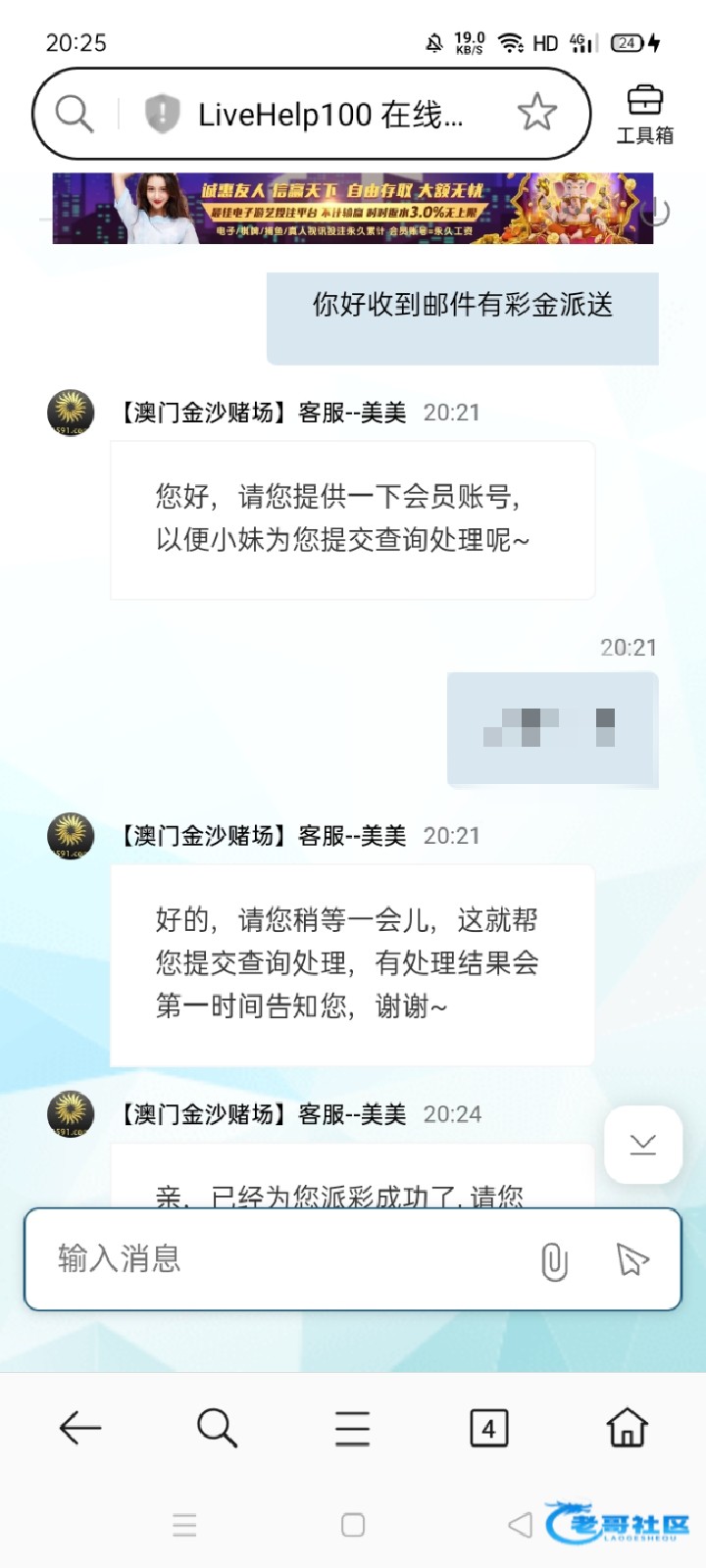Screen dimensions: 706x1568
Task: Bookmark this page with the star icon
Action: (x=536, y=113)
